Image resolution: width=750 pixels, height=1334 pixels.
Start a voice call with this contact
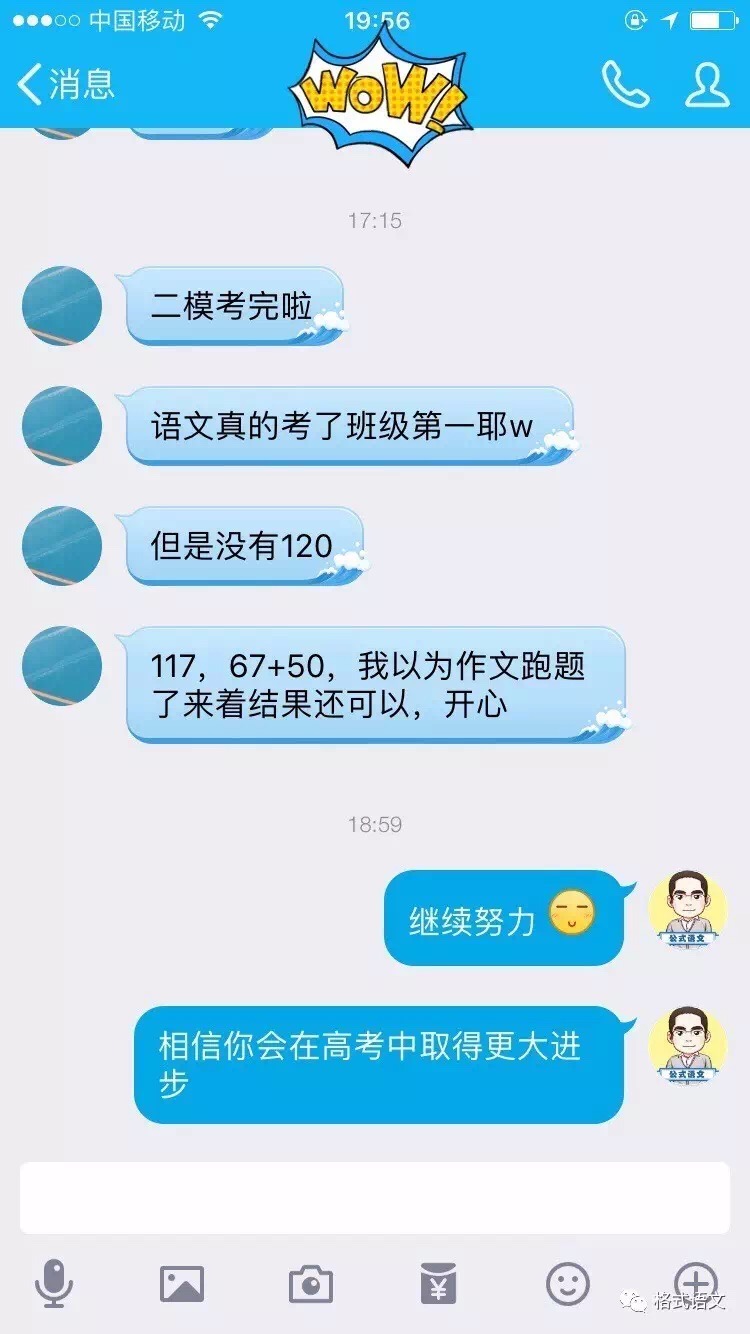coord(625,85)
